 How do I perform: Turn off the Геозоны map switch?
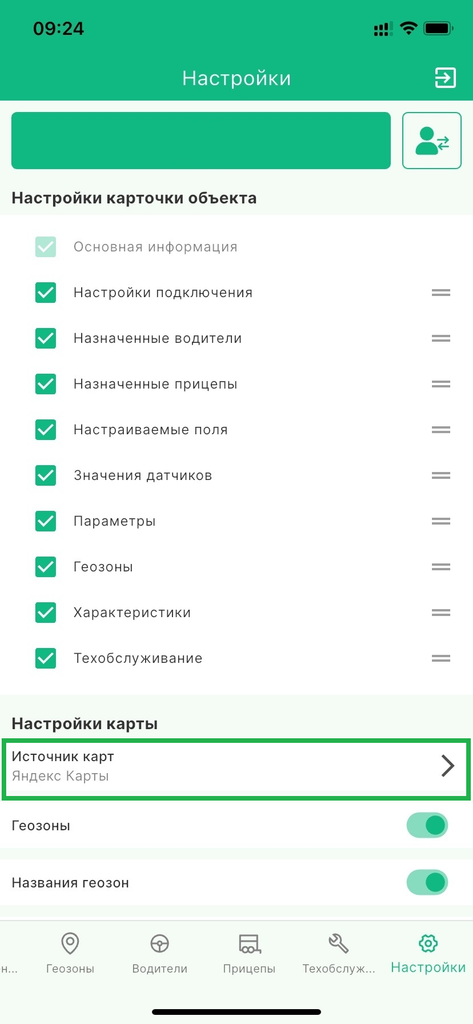[427, 825]
